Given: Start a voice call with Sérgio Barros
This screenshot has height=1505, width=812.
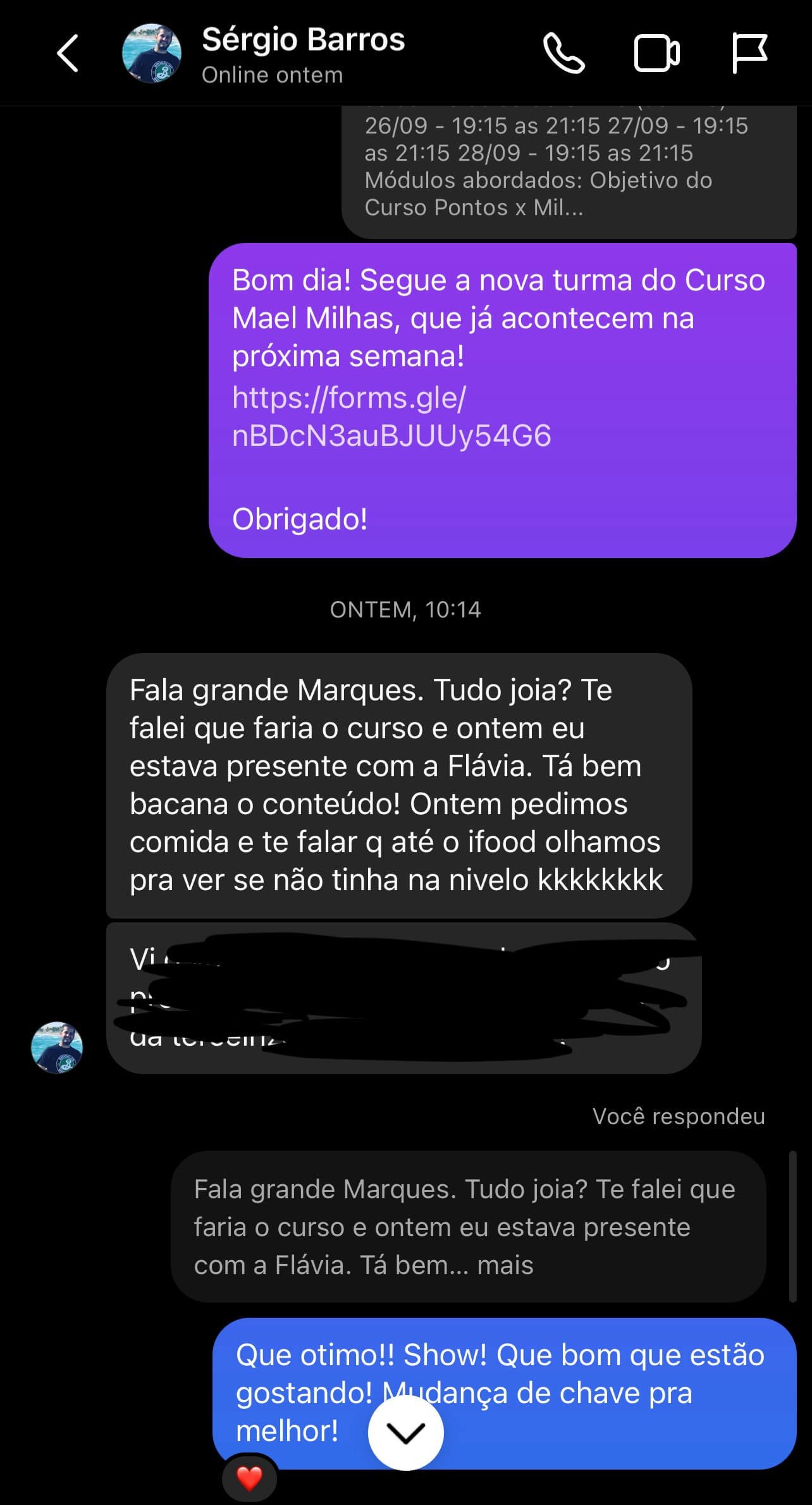Looking at the screenshot, I should point(563,53).
